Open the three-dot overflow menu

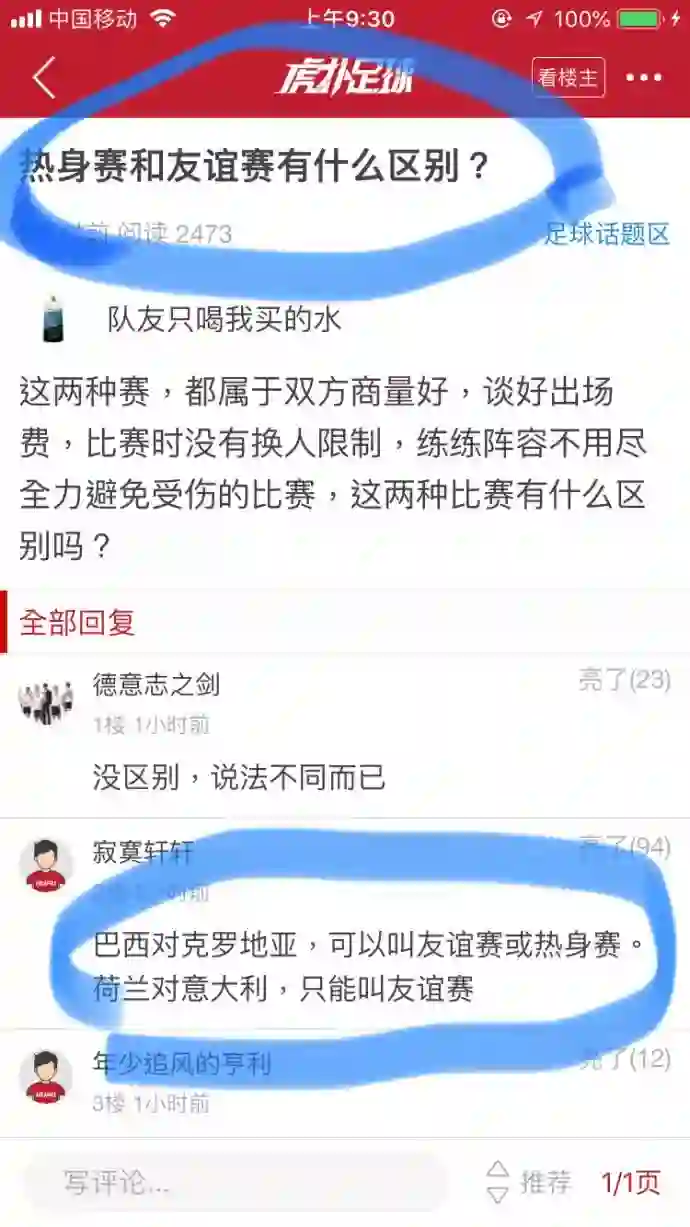pyautogui.click(x=644, y=78)
